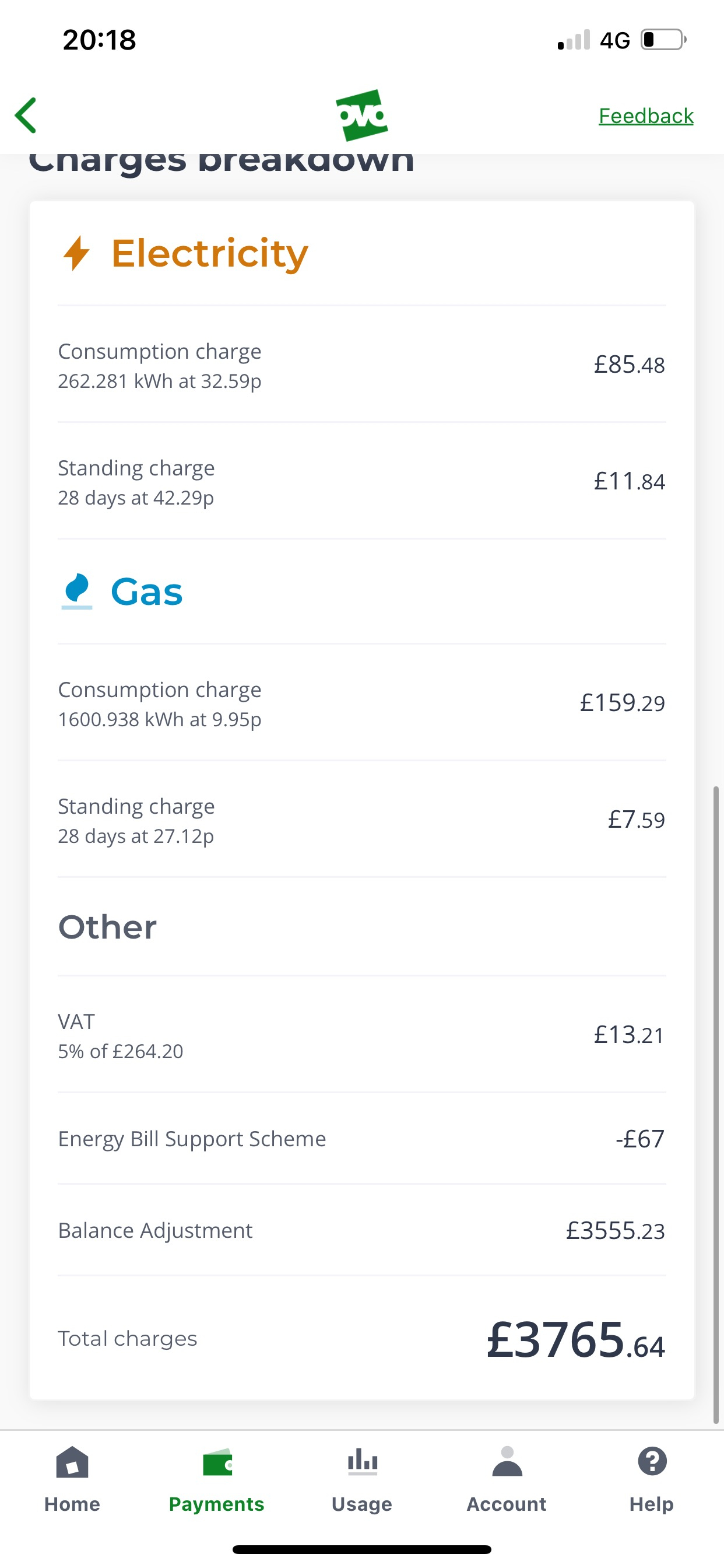Go back using the green arrow
724x1568 pixels.
click(x=26, y=115)
